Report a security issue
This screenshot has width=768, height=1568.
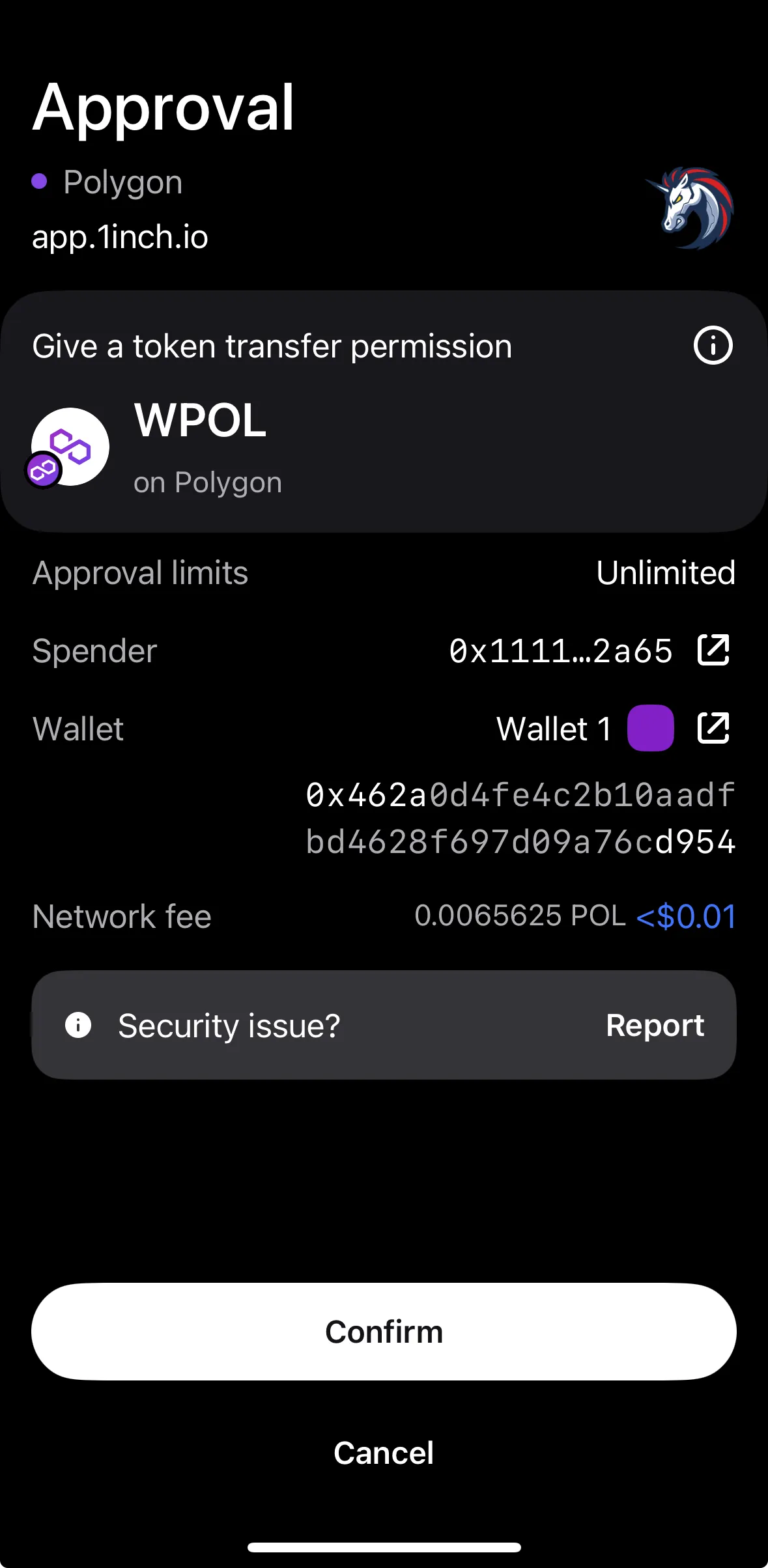pyautogui.click(x=655, y=1026)
